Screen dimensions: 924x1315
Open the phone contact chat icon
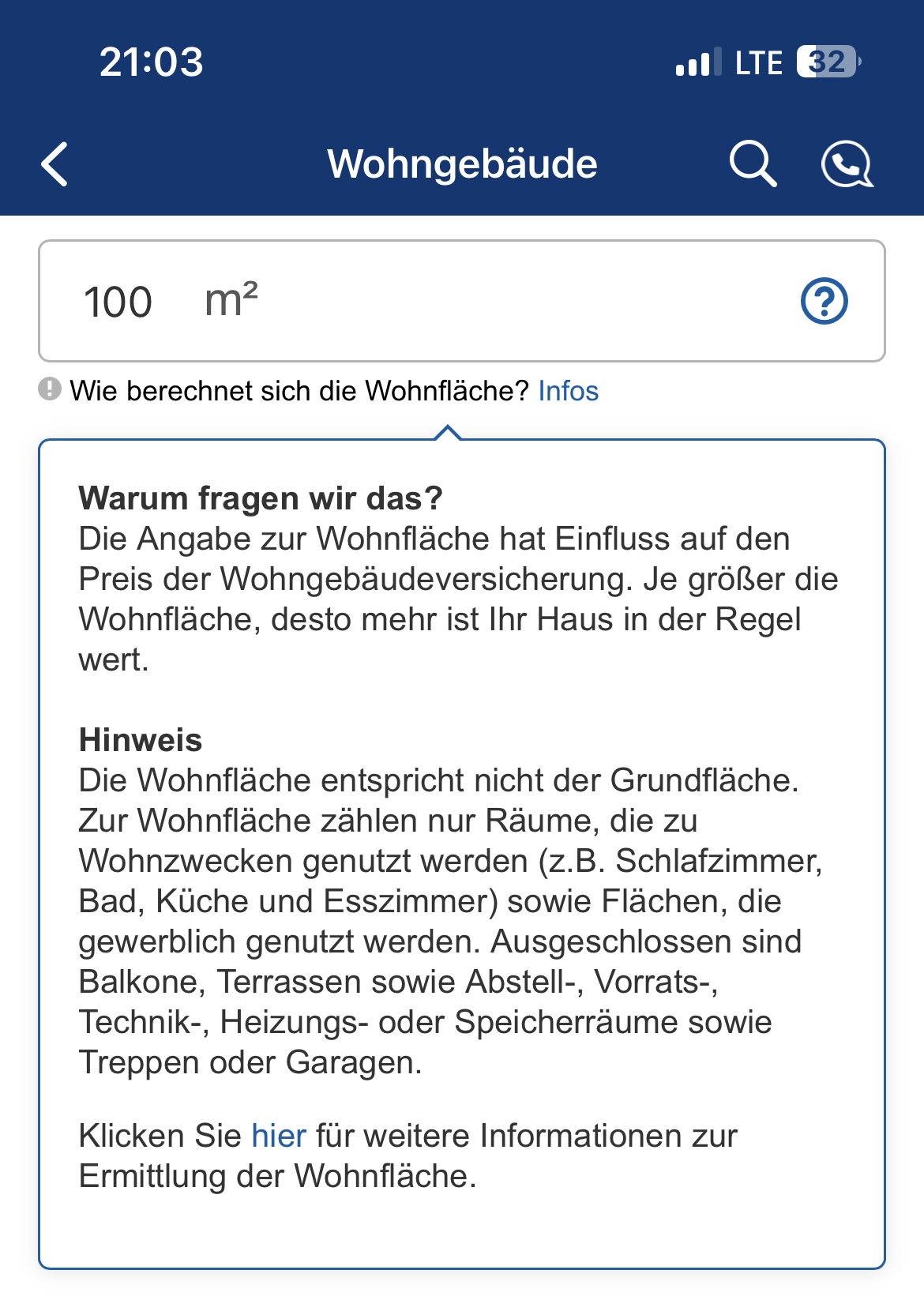(847, 164)
